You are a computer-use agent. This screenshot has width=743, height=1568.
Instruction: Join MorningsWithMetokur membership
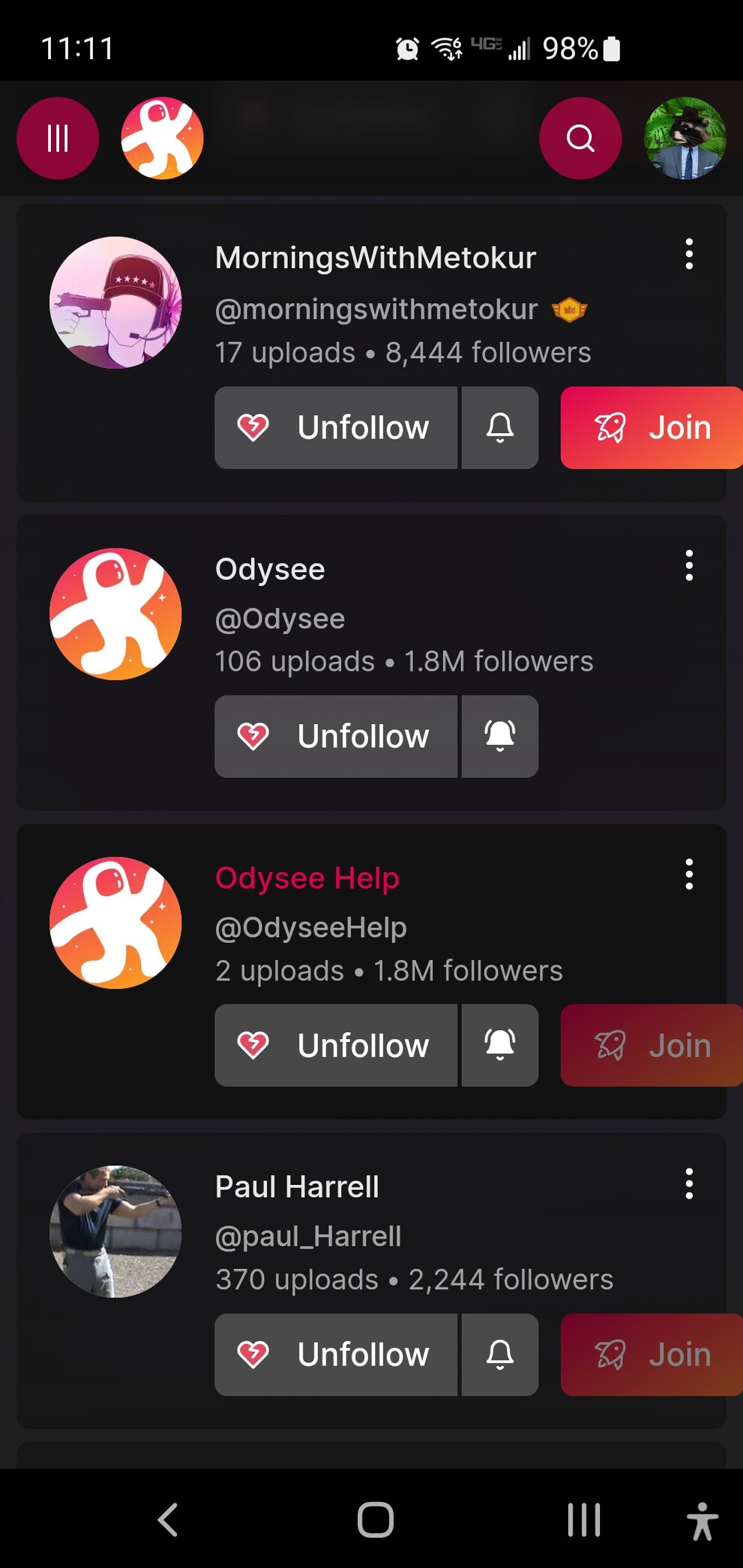(x=652, y=428)
